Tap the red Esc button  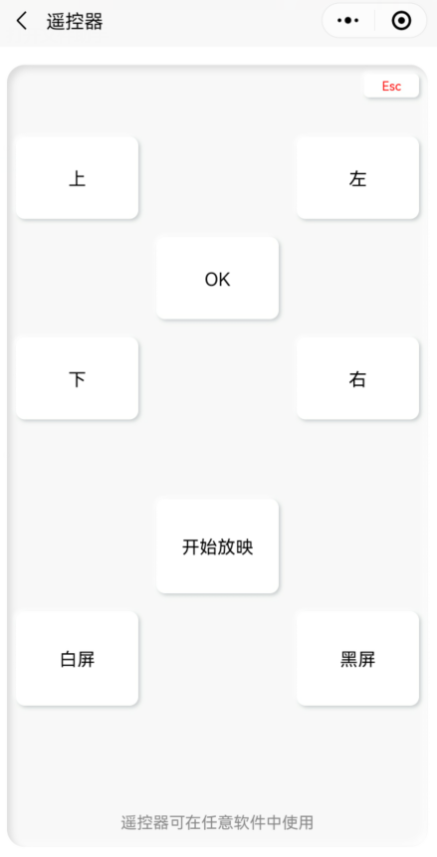point(391,86)
